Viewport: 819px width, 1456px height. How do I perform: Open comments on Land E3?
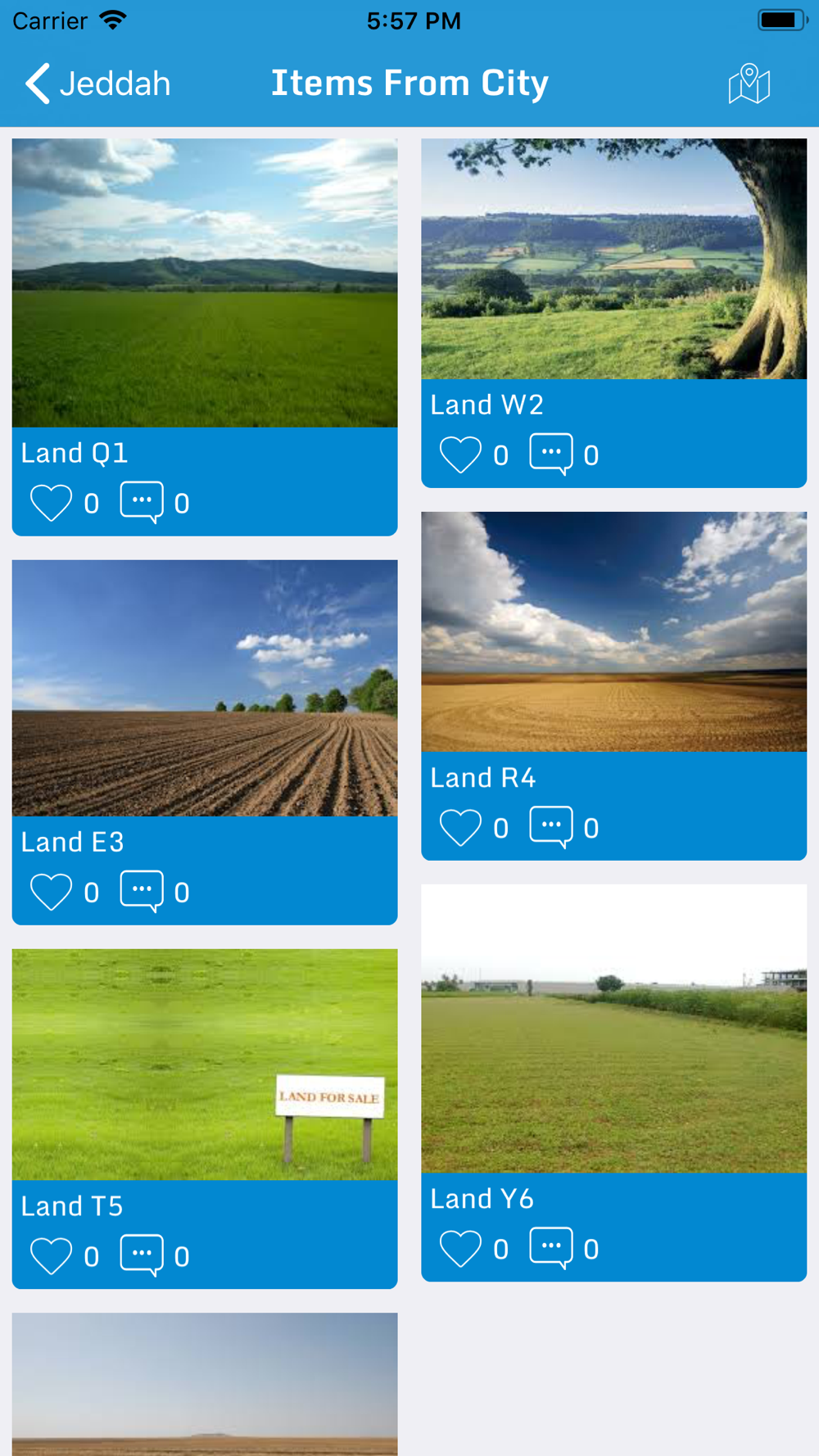[142, 891]
